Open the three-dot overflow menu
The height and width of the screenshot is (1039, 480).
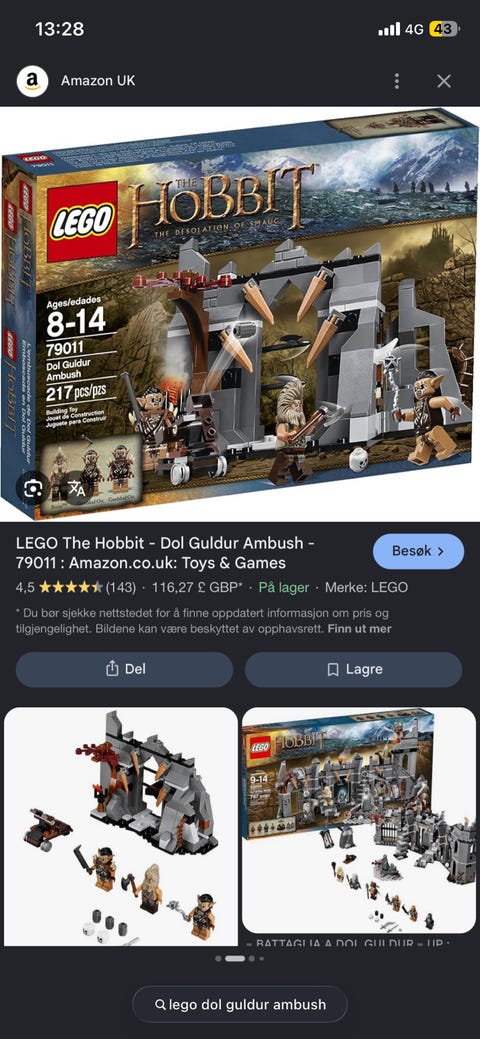(x=396, y=81)
